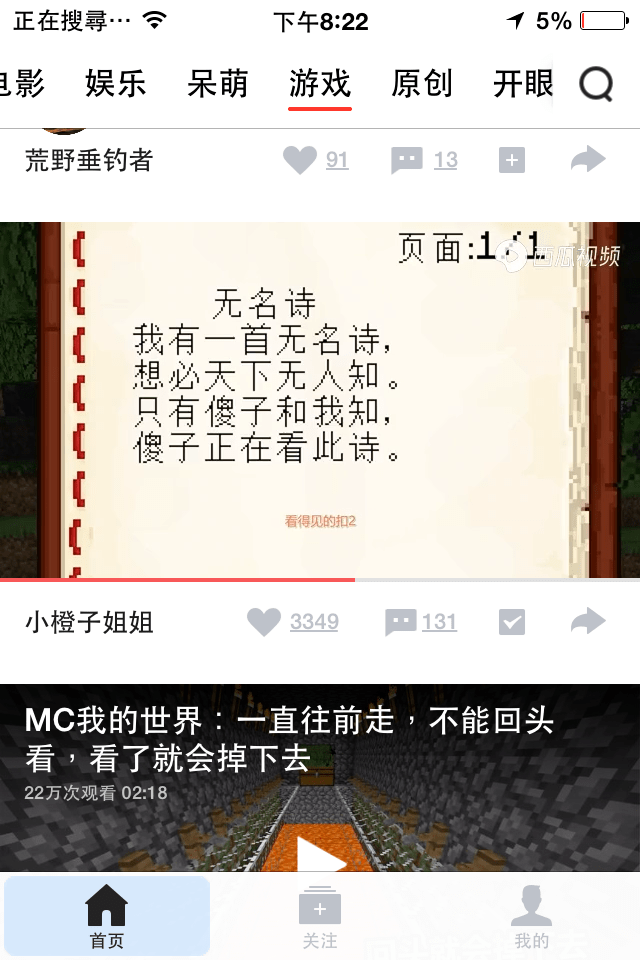Open comments on 荒野垂钓者's video
The image size is (640, 960).
point(407,160)
